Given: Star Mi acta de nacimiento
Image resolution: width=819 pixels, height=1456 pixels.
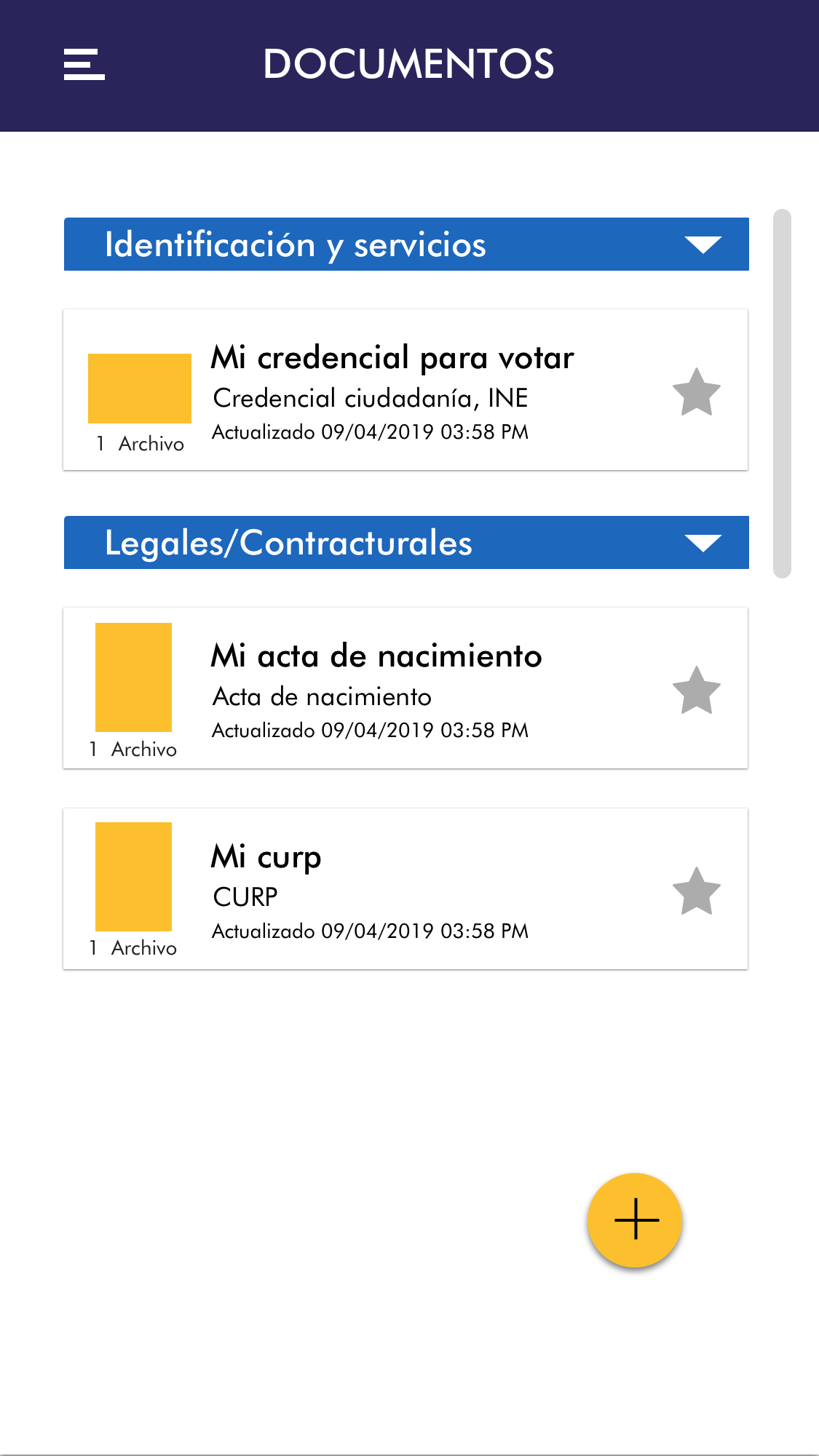Looking at the screenshot, I should coord(696,691).
